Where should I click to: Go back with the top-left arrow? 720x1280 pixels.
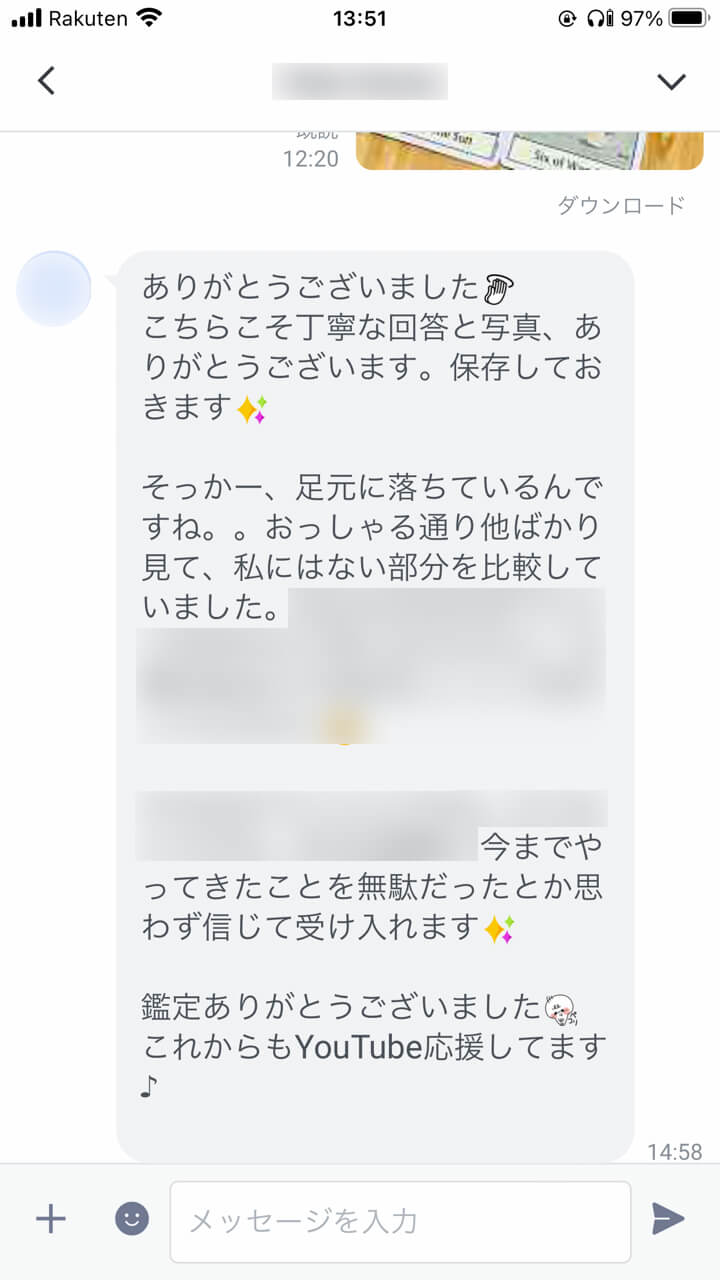[x=46, y=81]
